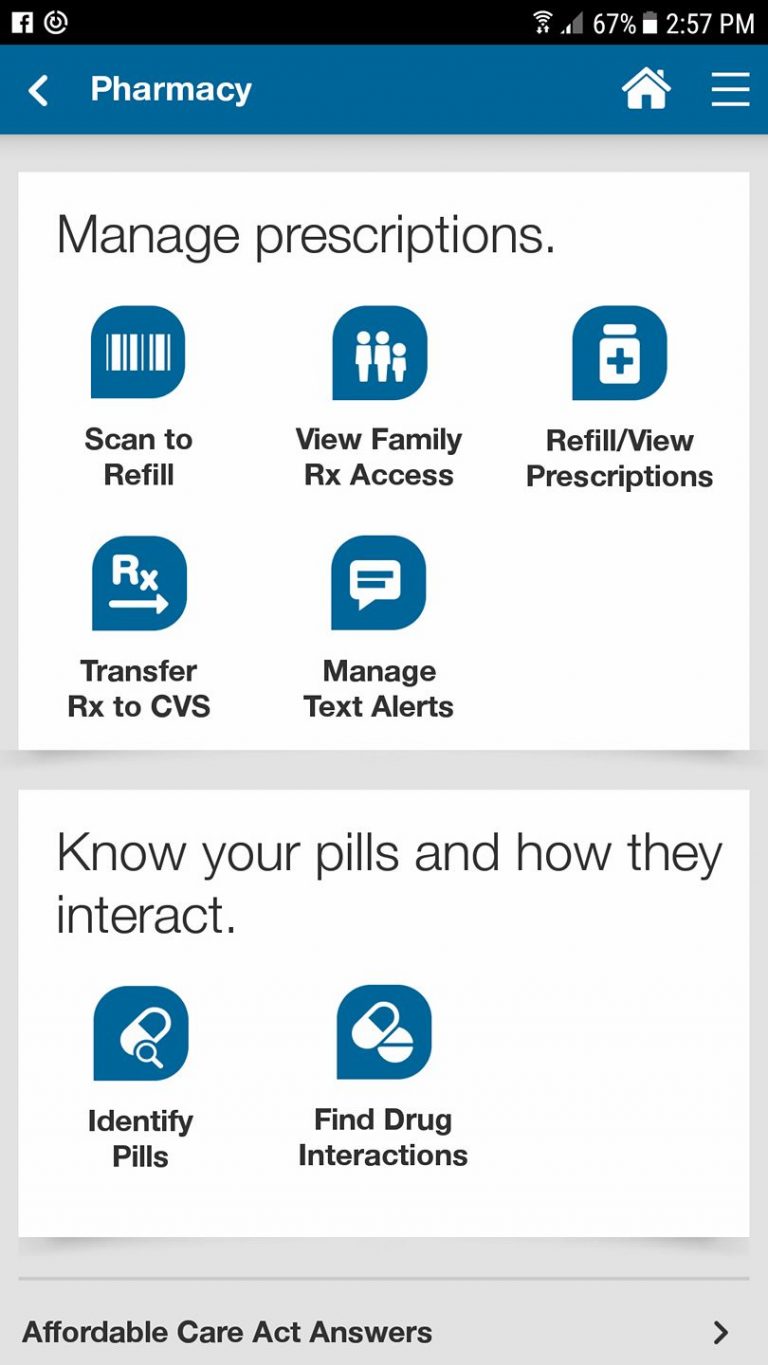Go to home screen via house icon

pyautogui.click(x=646, y=89)
